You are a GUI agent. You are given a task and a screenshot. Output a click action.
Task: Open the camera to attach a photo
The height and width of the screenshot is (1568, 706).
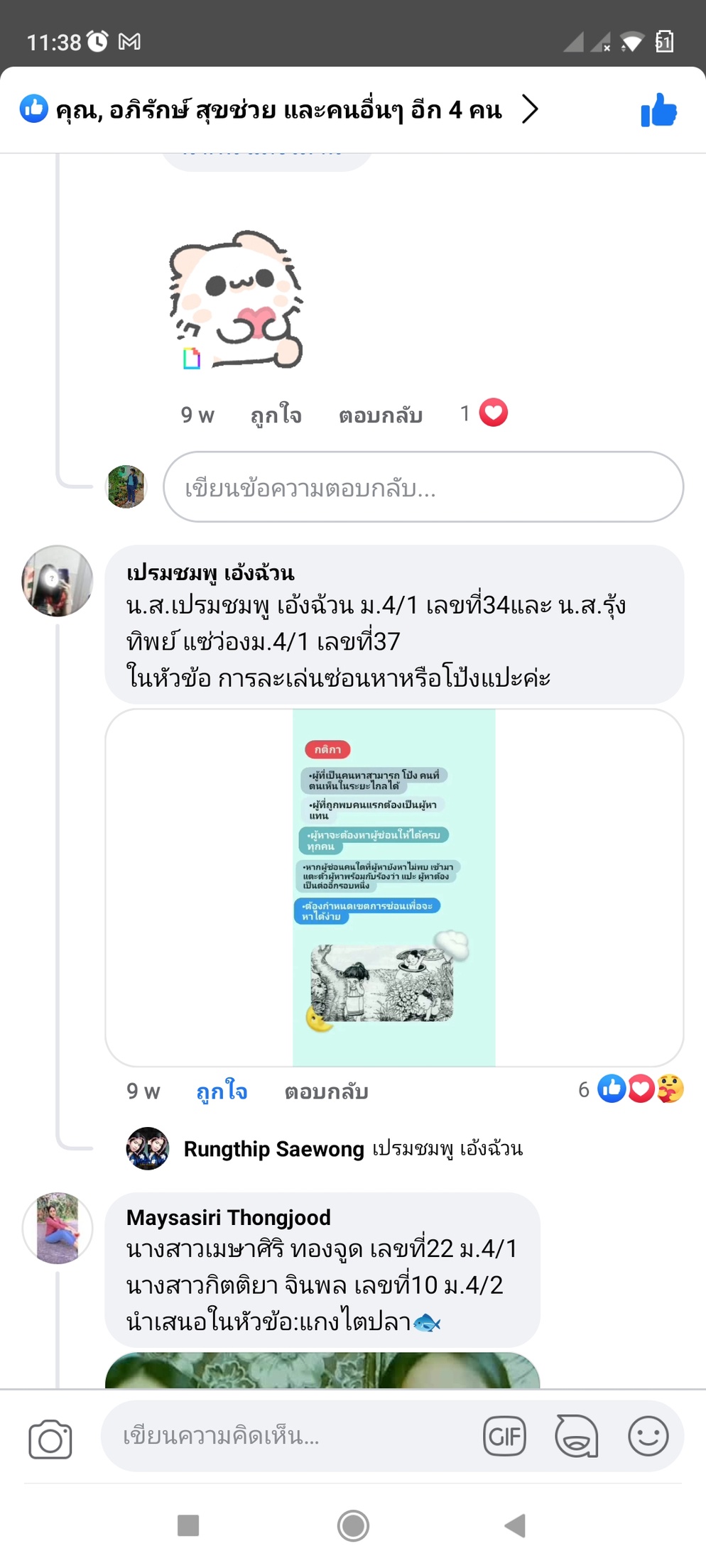click(x=50, y=1439)
